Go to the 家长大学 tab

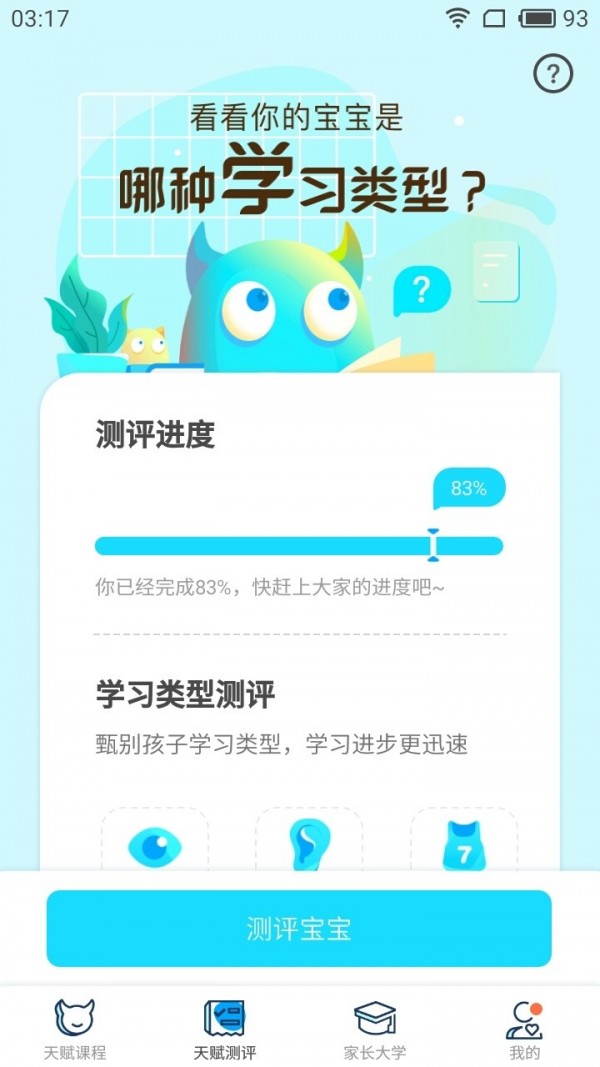375,1028
